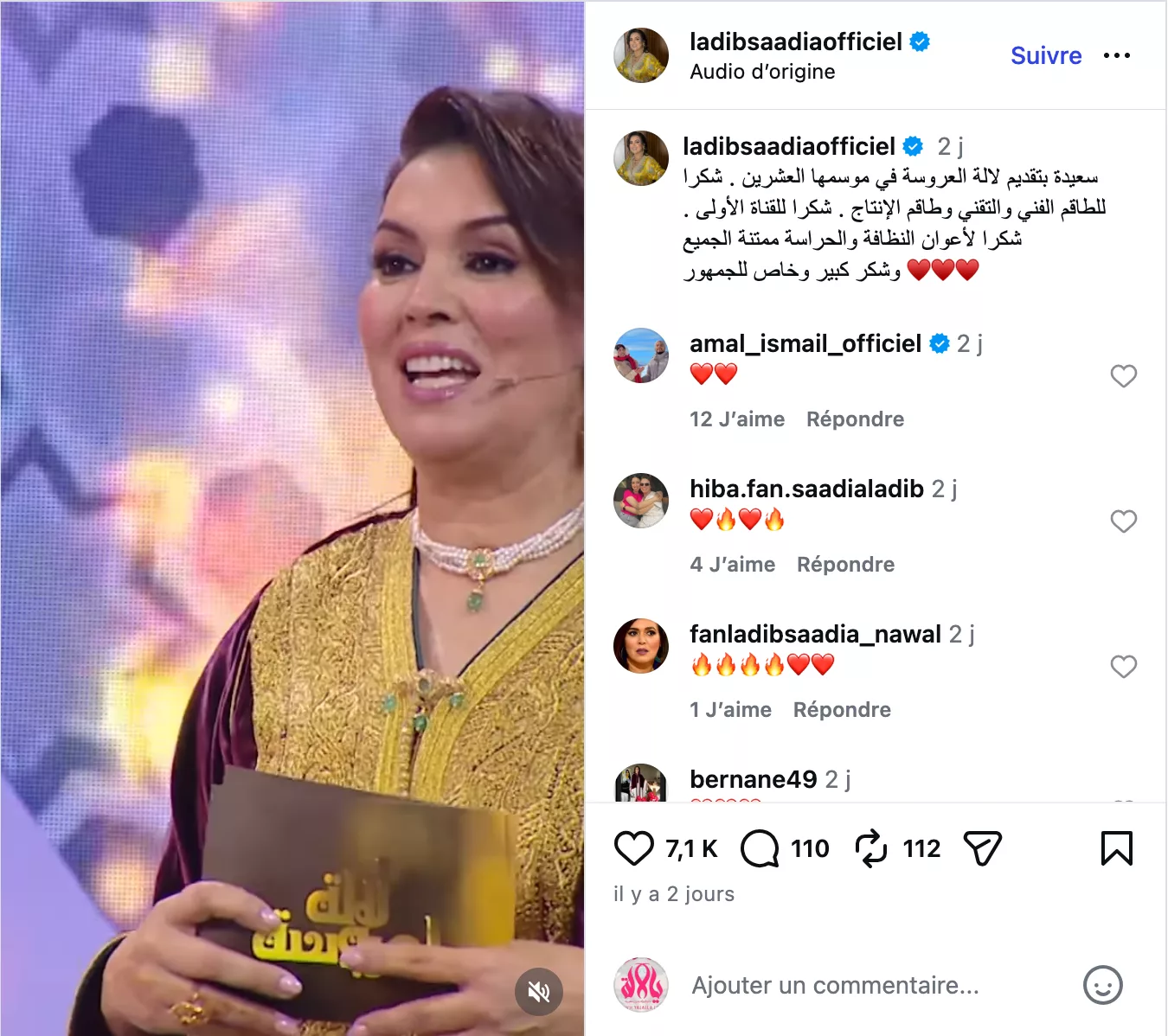The width and height of the screenshot is (1168, 1036).
Task: Follow ladibsaadiaofficiel with Suivre
Action: [x=1045, y=55]
